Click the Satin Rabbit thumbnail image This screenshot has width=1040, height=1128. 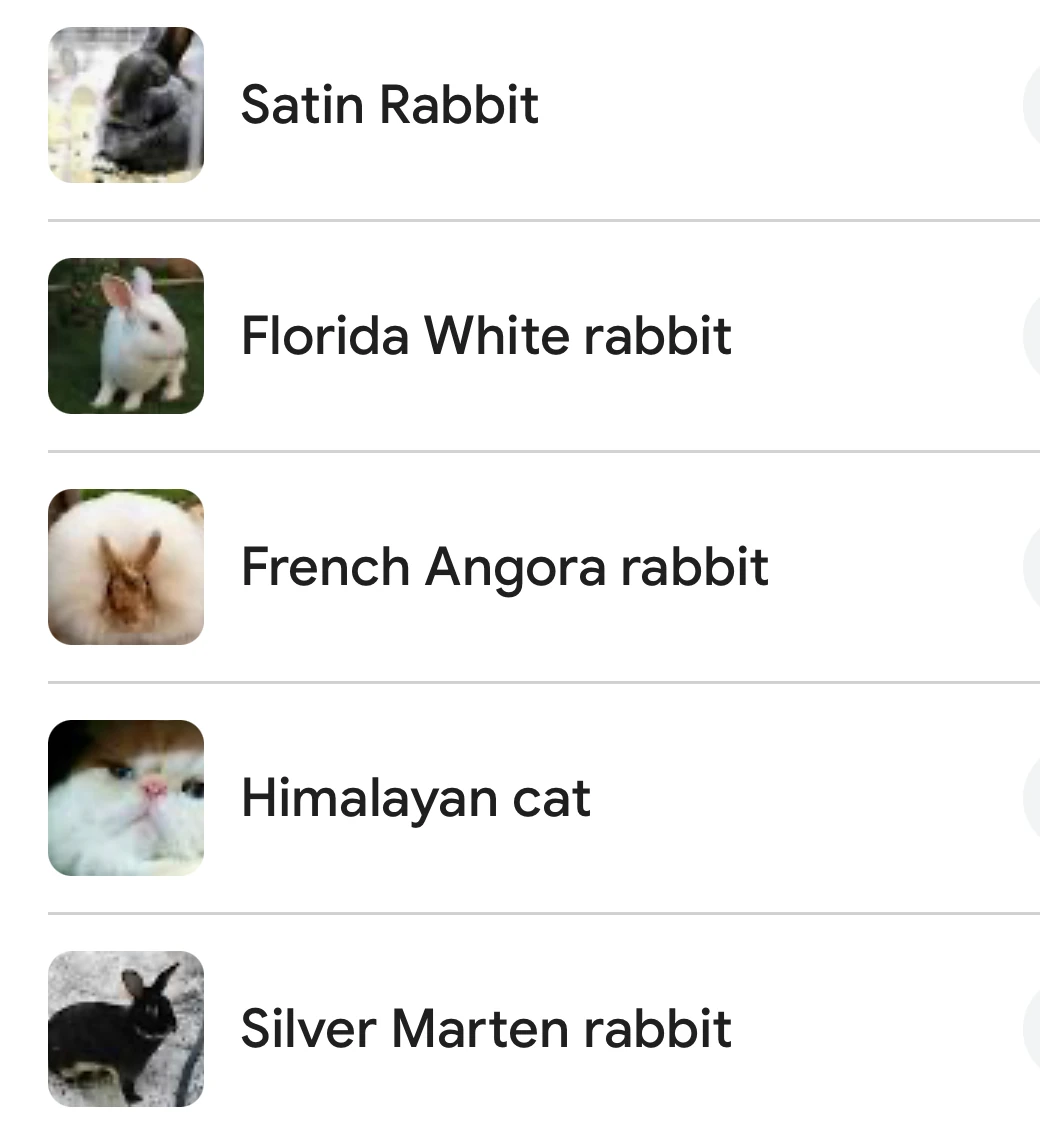click(125, 104)
